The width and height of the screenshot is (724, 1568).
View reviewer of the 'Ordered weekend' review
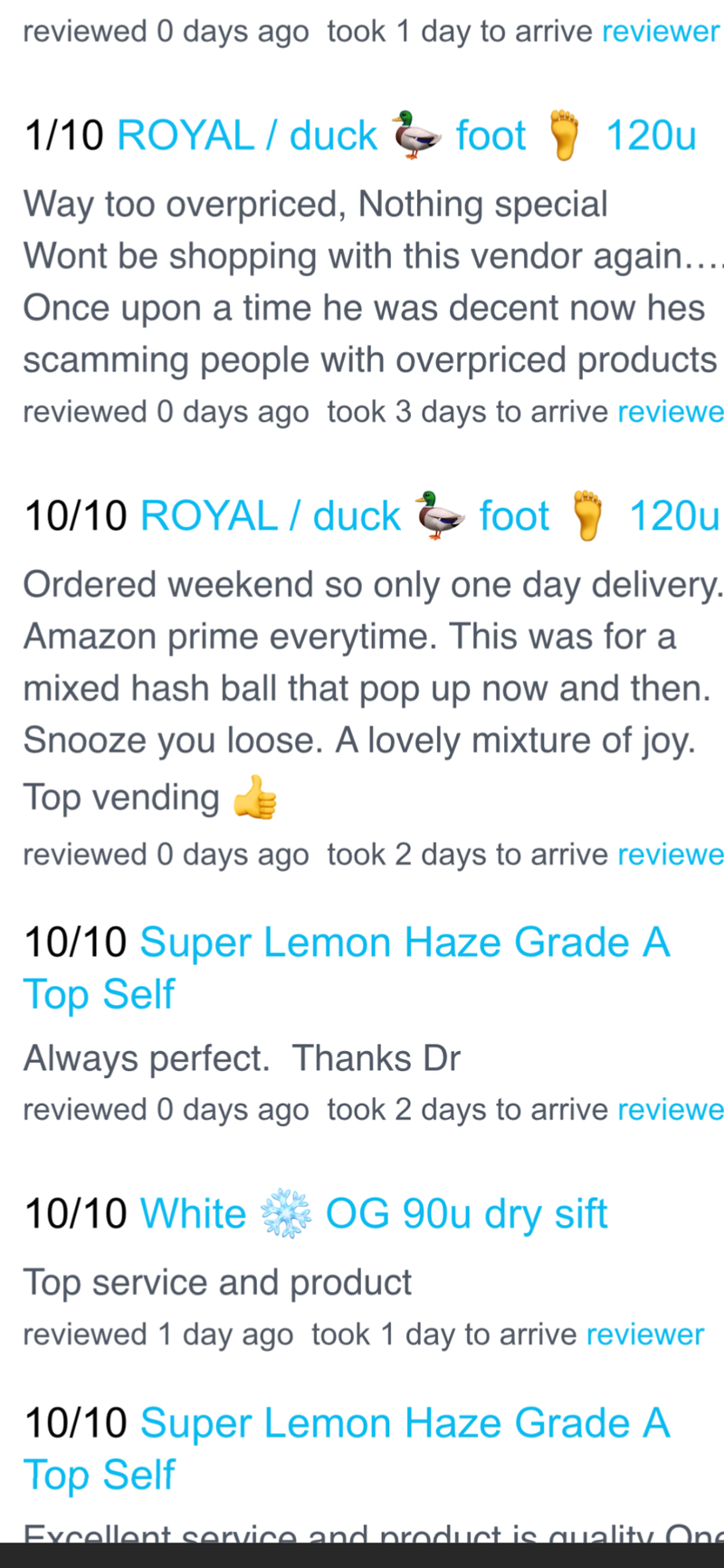pos(670,855)
